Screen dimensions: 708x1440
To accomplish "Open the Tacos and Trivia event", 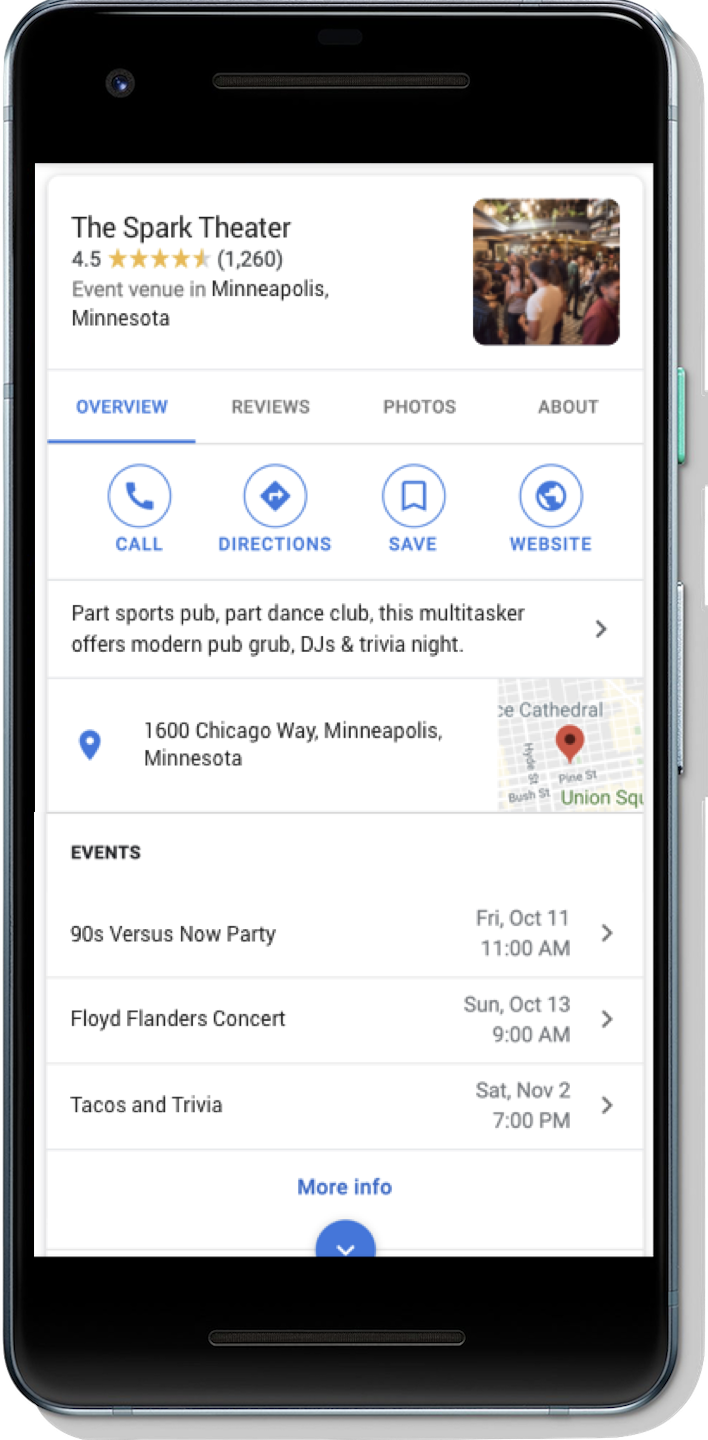I will point(345,1105).
